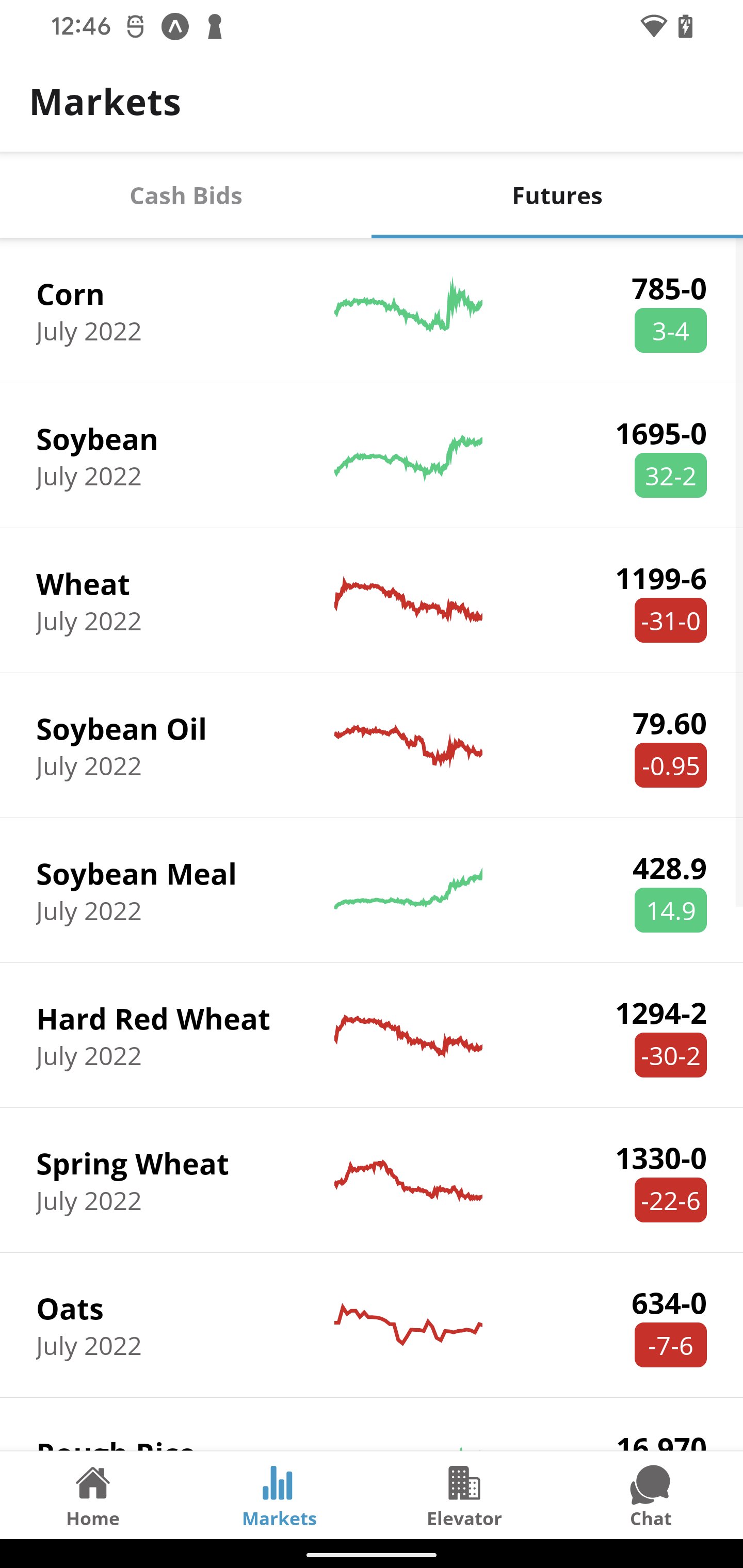View Hard Red Wheat futures
The width and height of the screenshot is (743, 1568).
(370, 1036)
